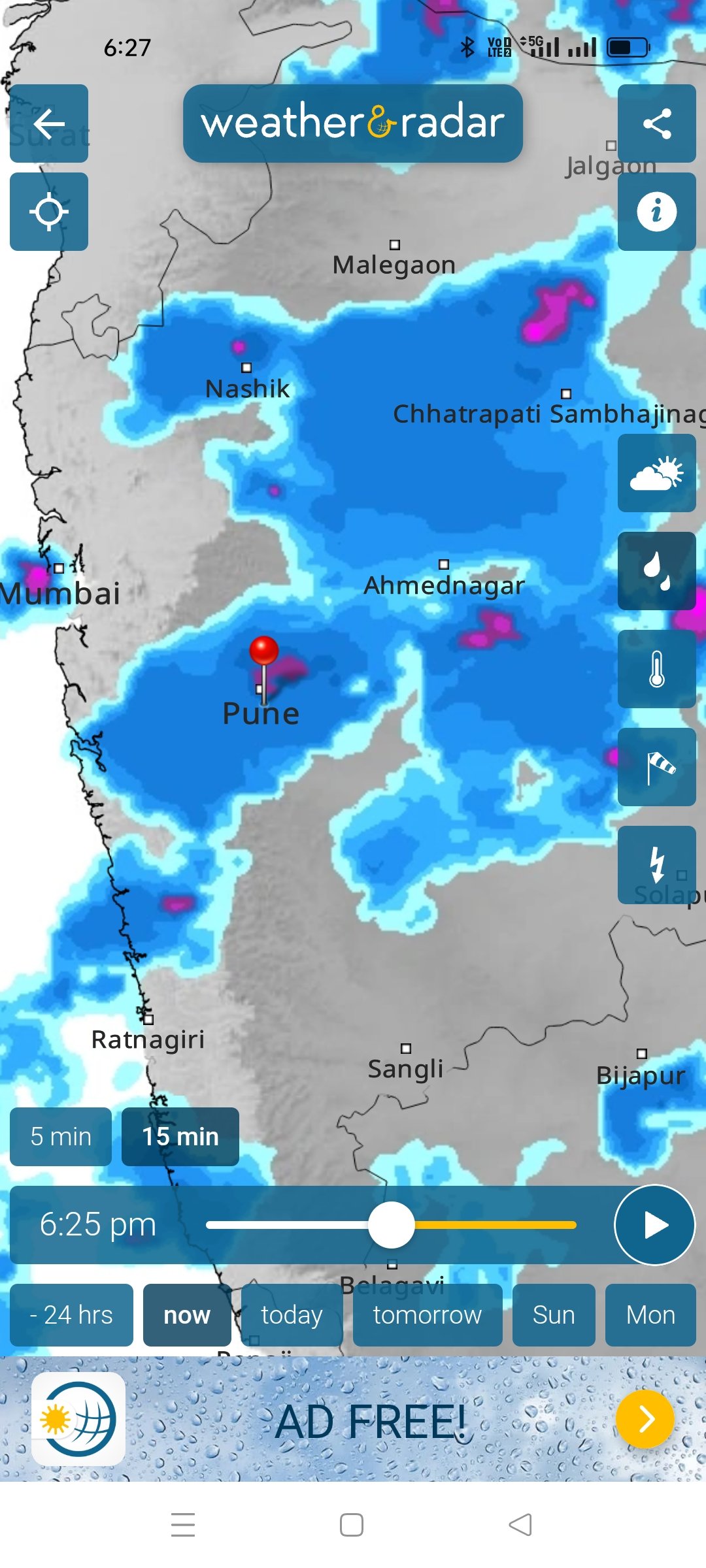Show the wind layer using windsock icon
Screen dimensions: 706x1568
656,768
